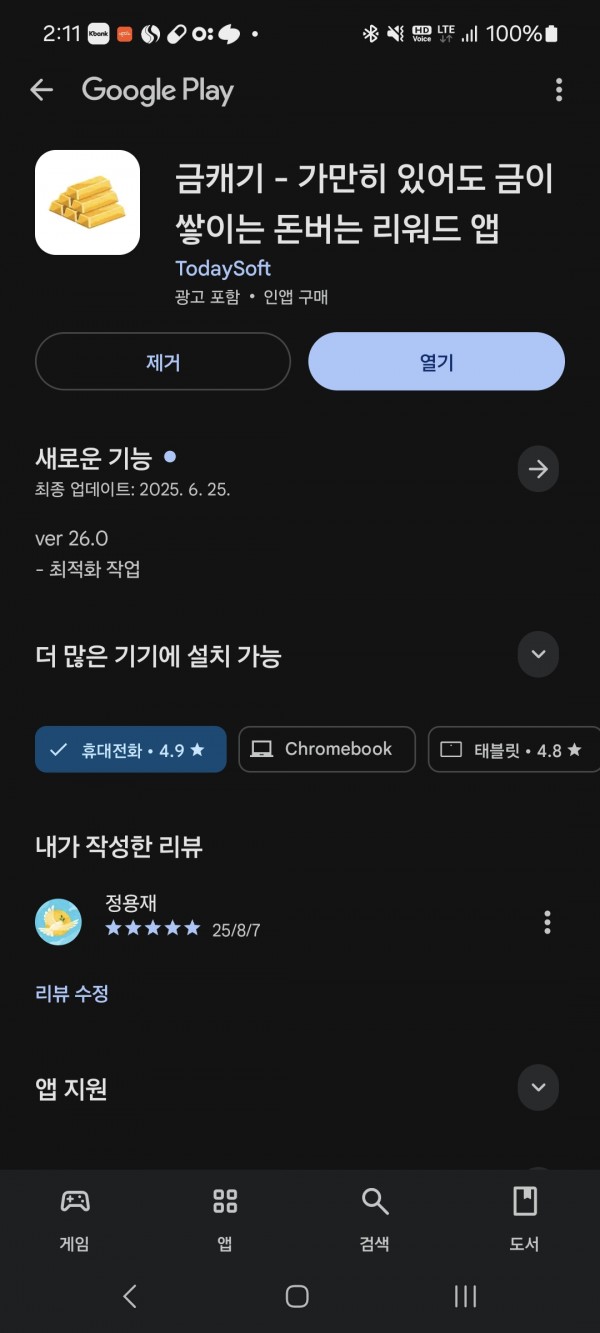Screen dimensions: 600x1333
Task: Expand the 앱 지원 section
Action: (538, 1087)
